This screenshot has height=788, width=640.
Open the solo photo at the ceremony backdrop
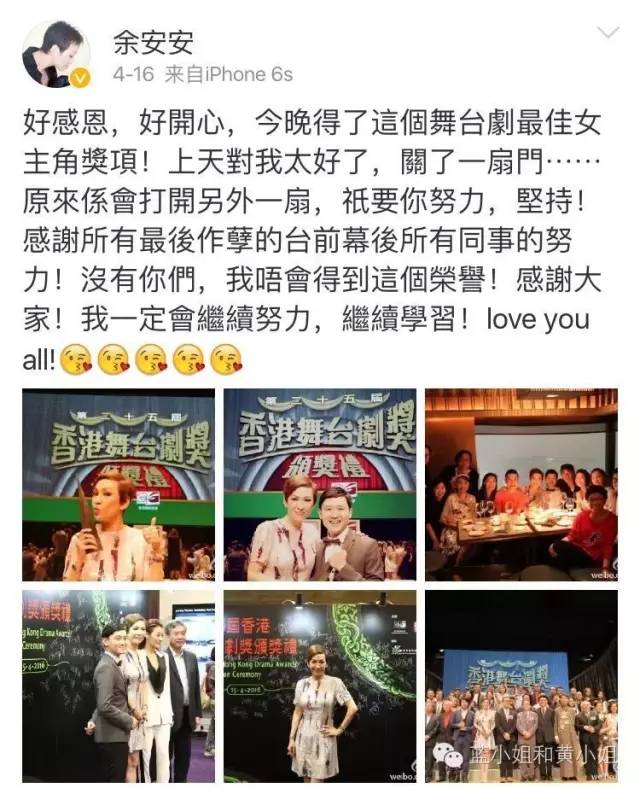click(x=320, y=685)
